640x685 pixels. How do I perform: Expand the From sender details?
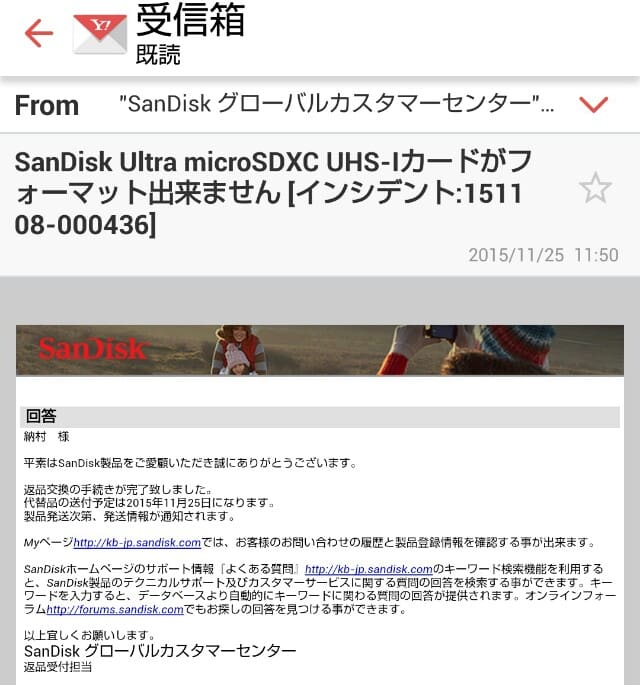coord(593,104)
